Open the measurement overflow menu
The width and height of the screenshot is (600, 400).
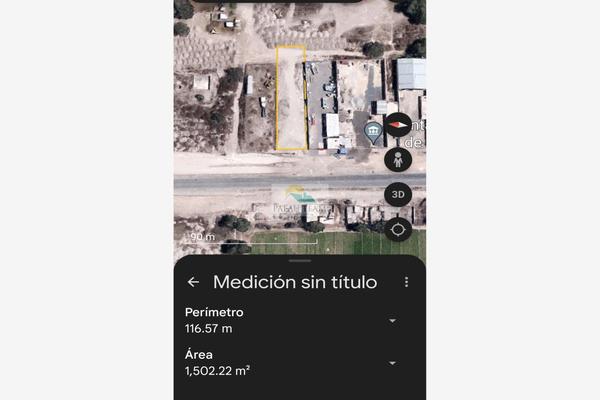click(406, 282)
